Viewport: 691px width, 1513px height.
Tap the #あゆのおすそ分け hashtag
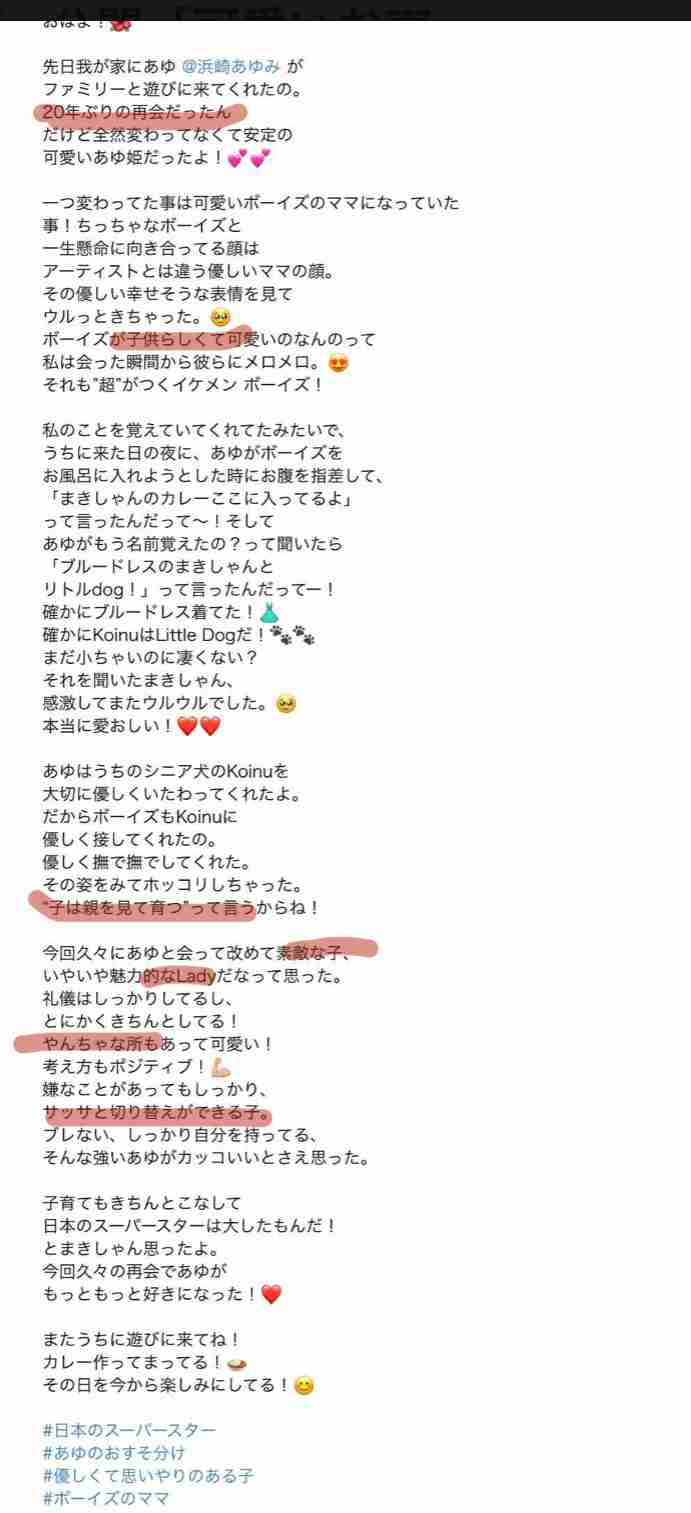(x=114, y=1453)
